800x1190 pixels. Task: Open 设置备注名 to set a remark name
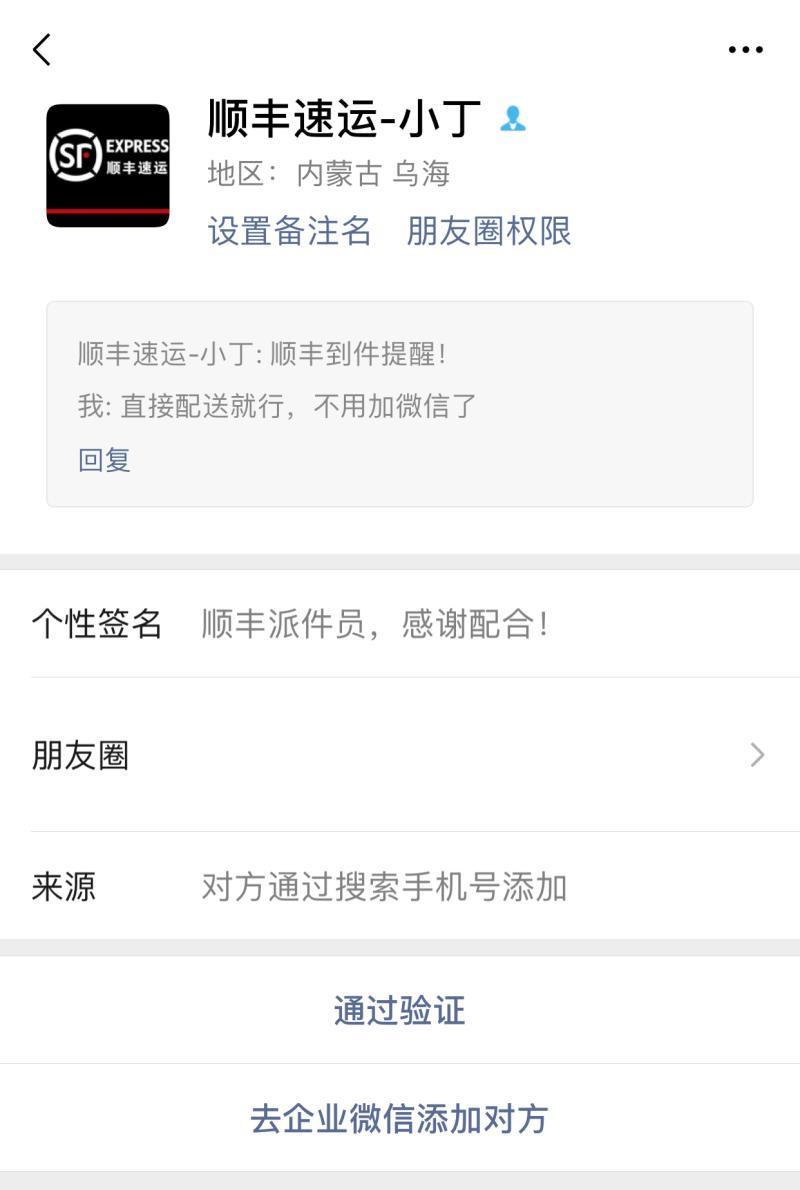[288, 231]
